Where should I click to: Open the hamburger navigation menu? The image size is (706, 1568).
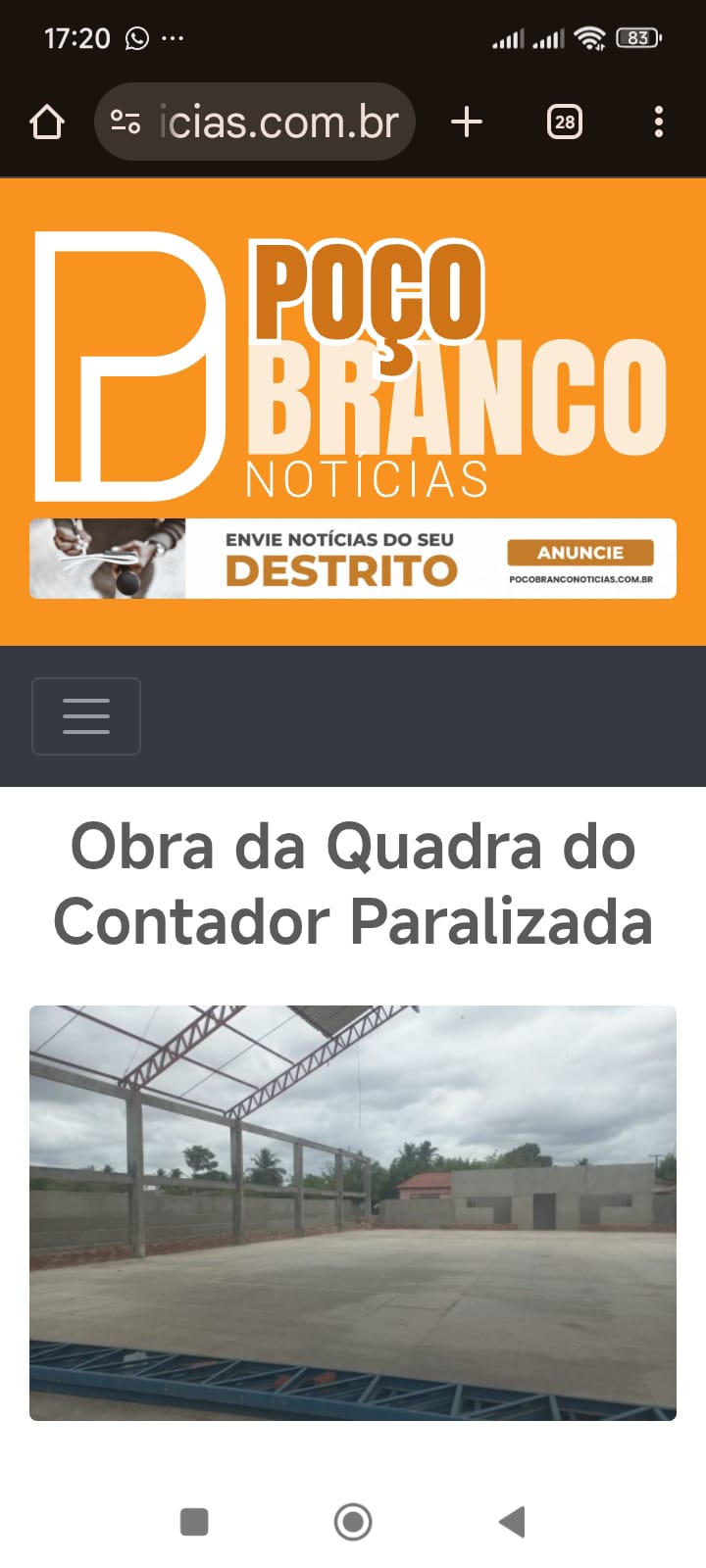[x=86, y=716]
